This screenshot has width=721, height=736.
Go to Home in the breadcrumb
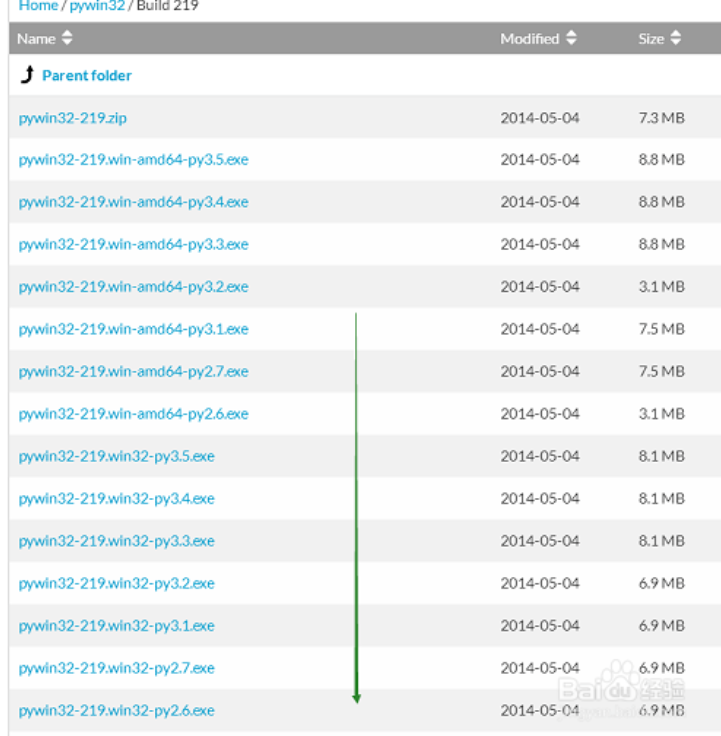[38, 6]
